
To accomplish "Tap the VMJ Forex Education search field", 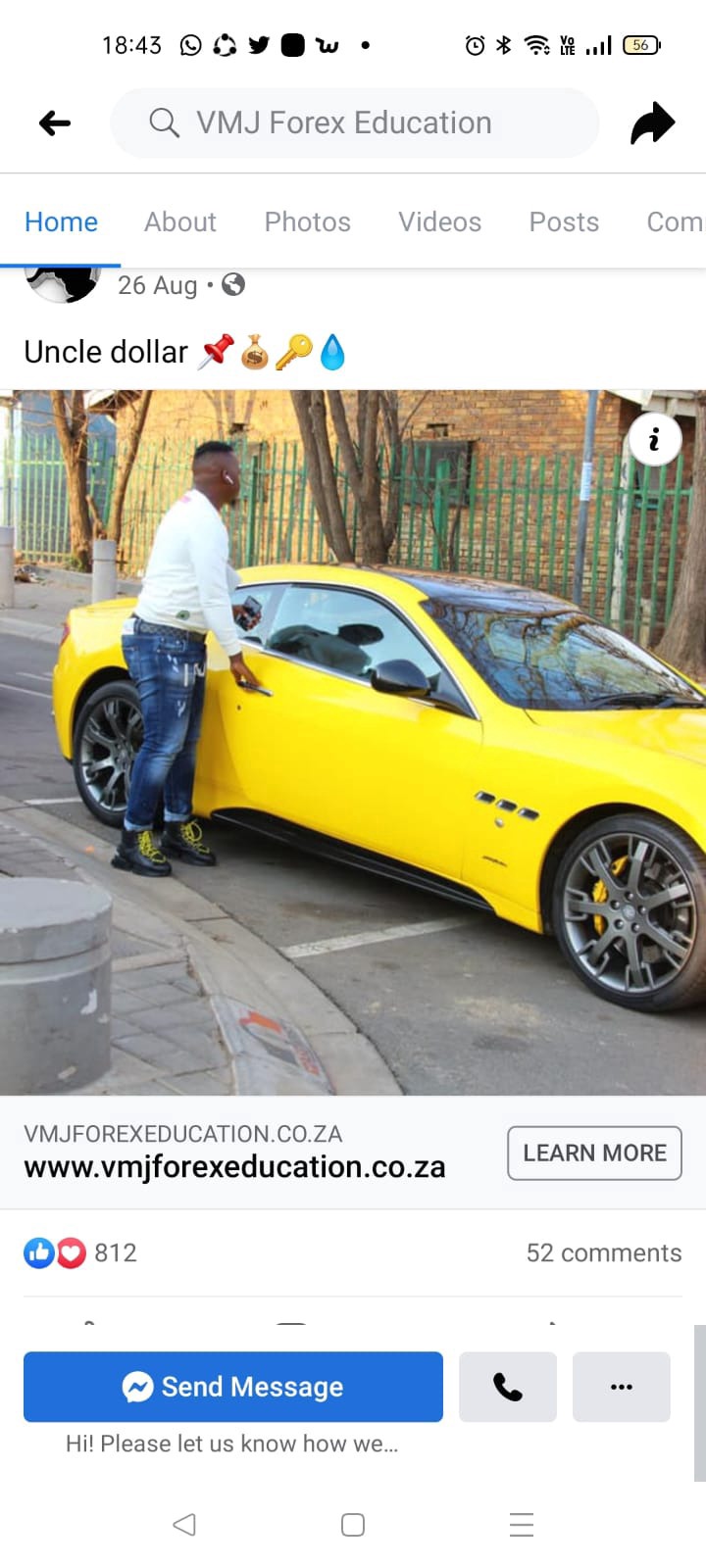I will (x=353, y=122).
